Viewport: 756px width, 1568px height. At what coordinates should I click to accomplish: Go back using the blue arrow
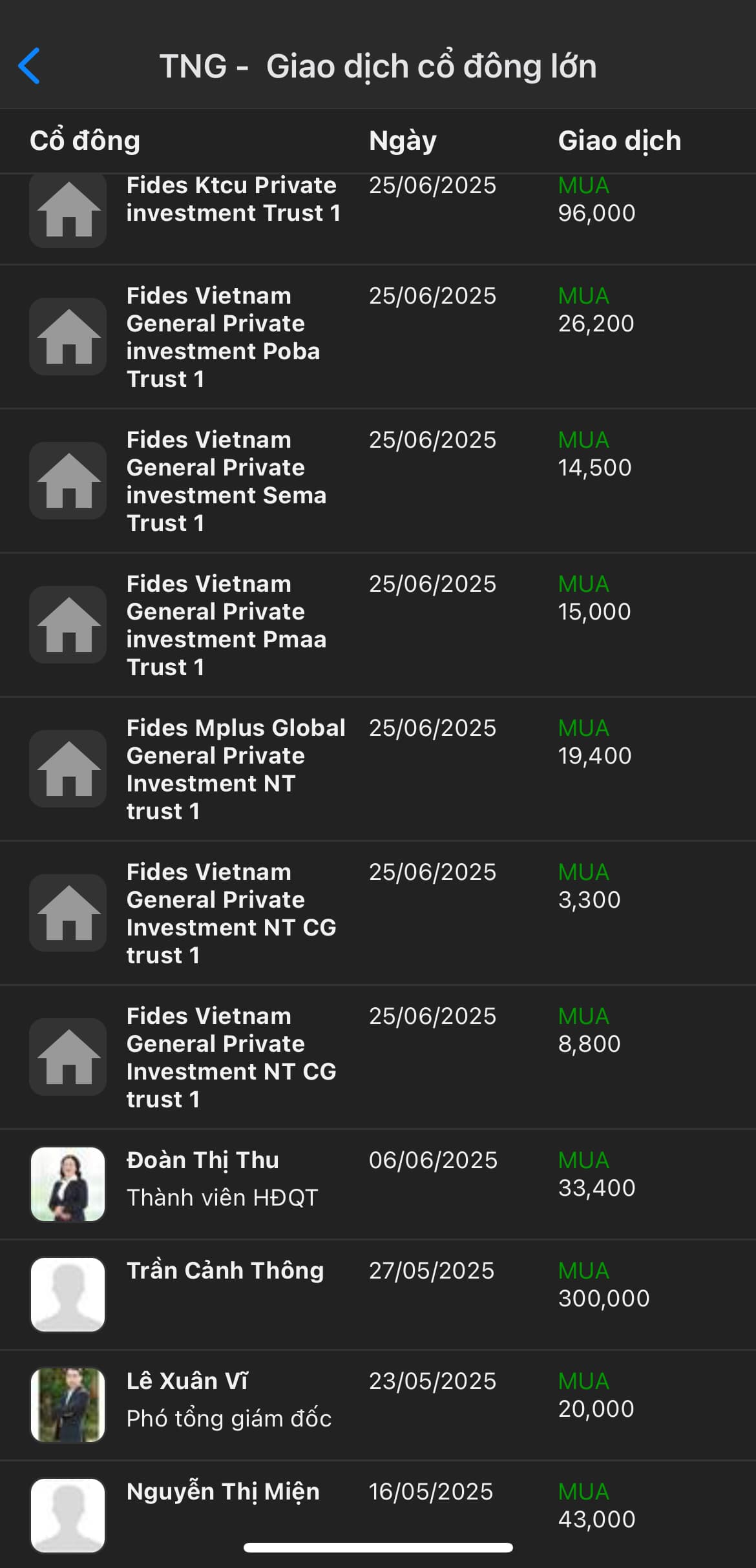29,66
